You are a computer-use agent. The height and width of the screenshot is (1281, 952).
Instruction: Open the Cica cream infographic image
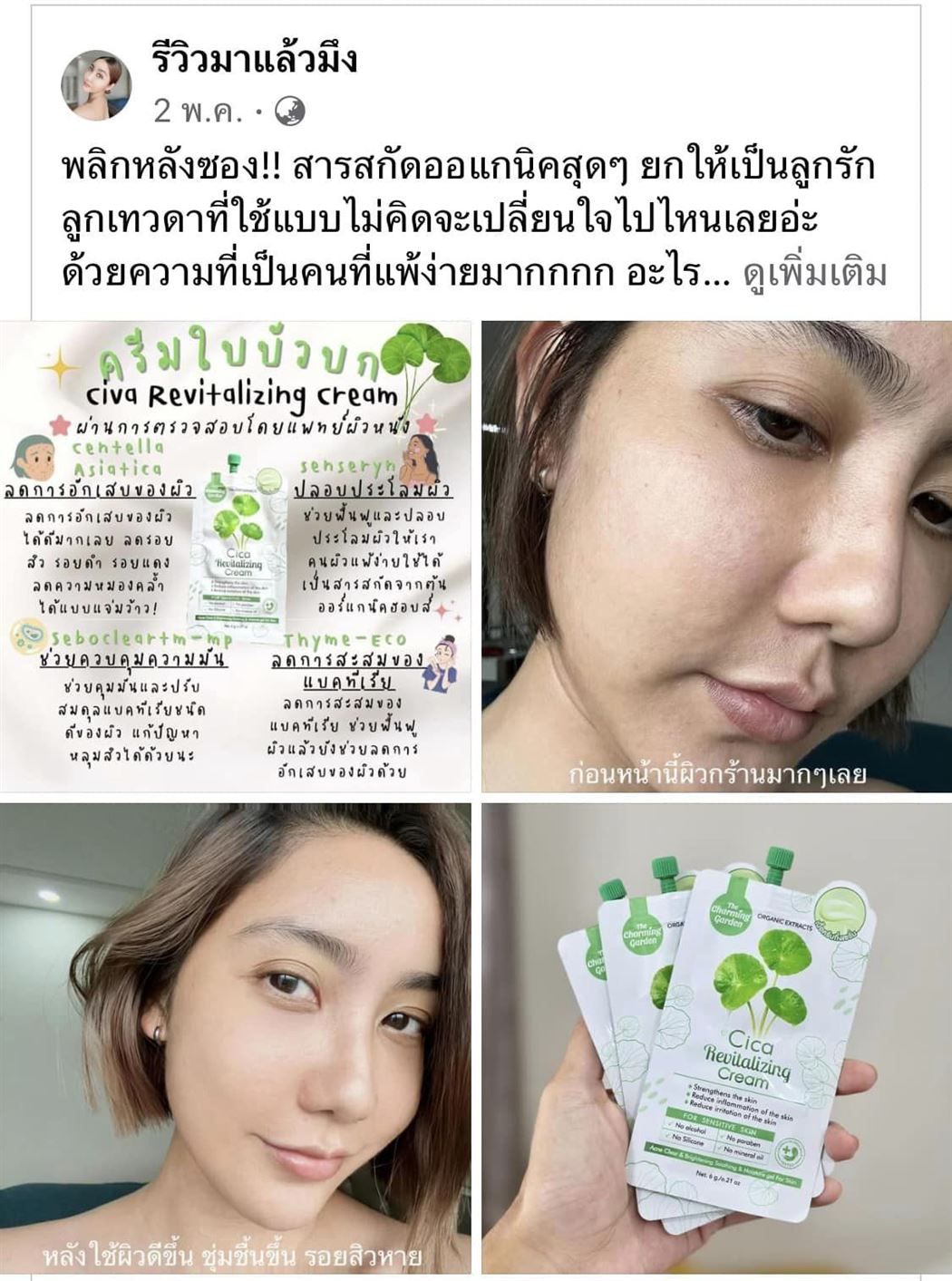tap(236, 556)
